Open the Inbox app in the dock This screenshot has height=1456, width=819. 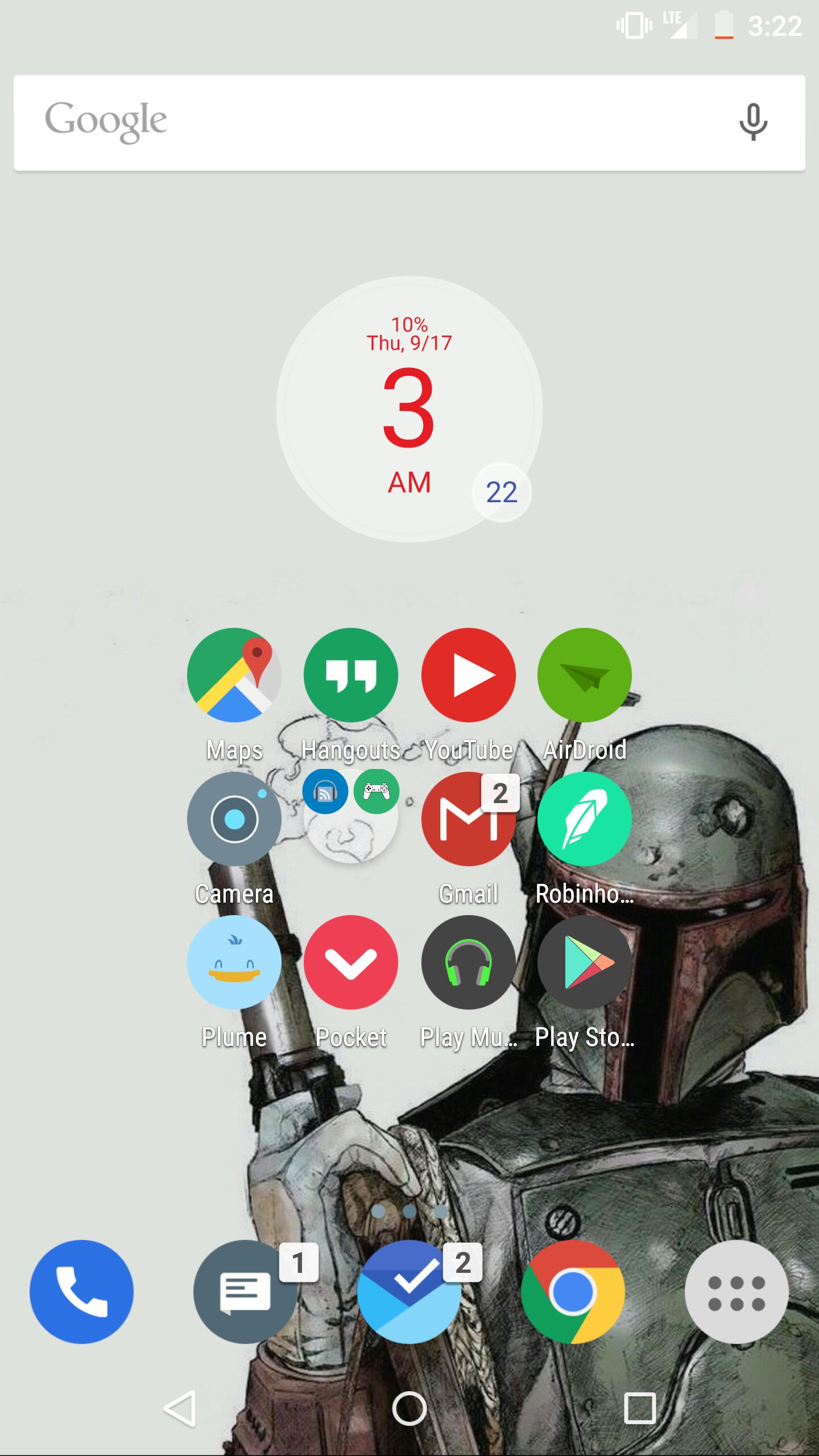click(x=409, y=1292)
